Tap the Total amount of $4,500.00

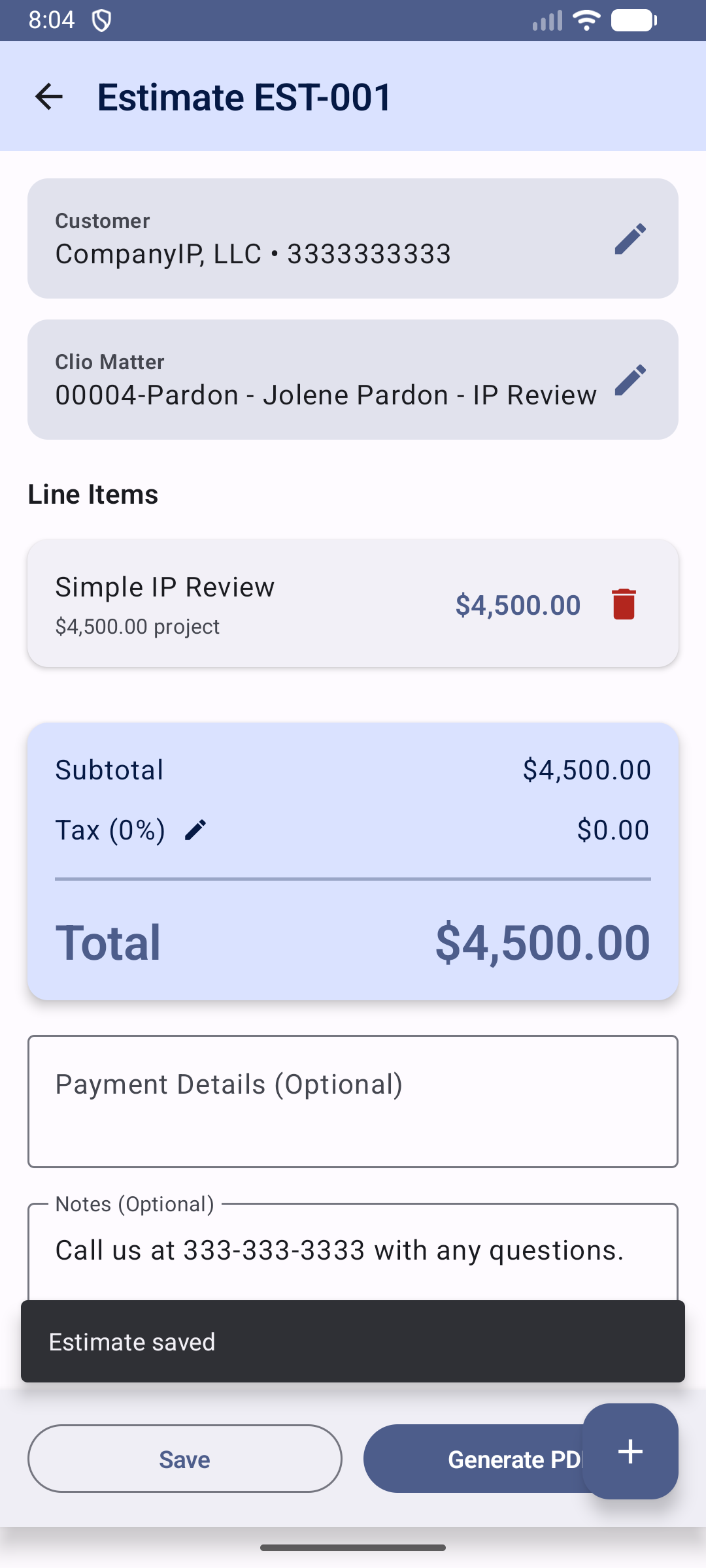click(544, 941)
